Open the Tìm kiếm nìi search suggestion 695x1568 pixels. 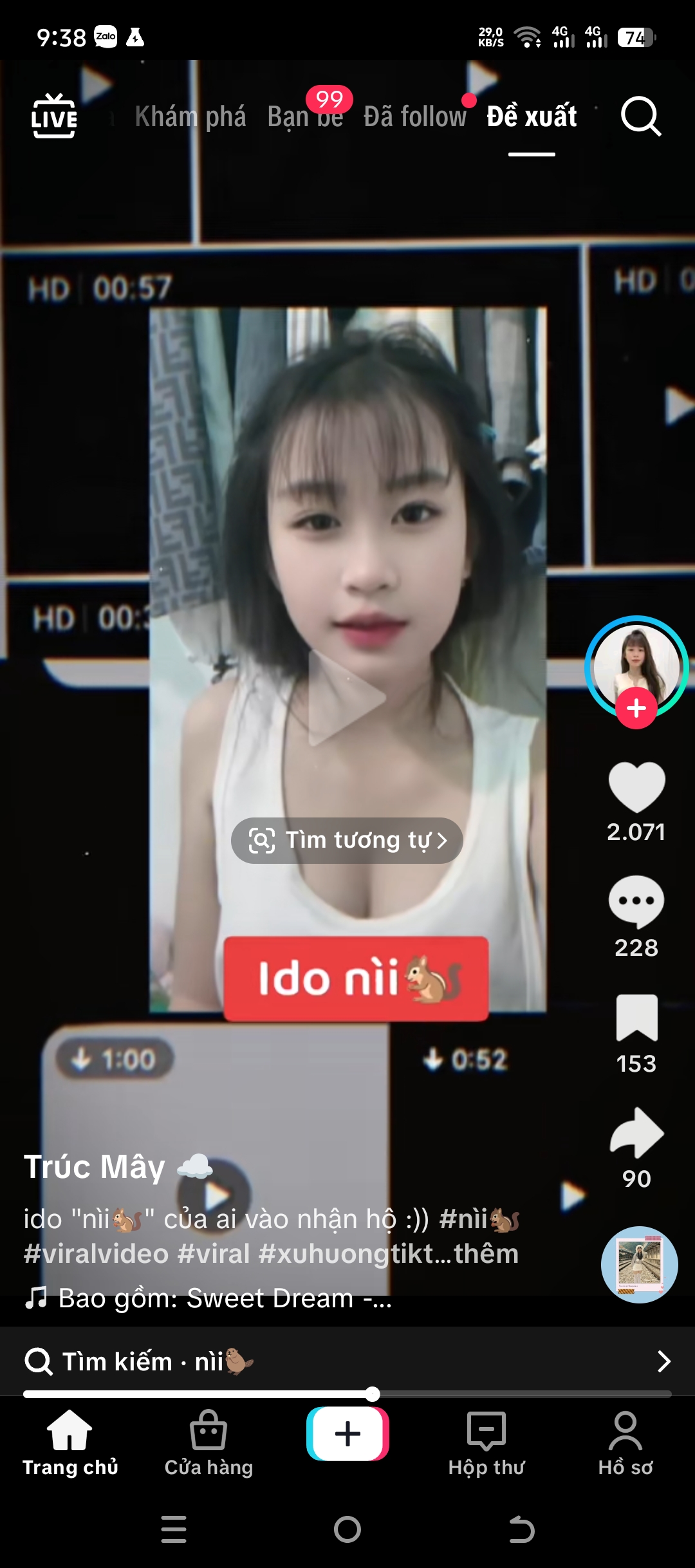pos(347,1361)
